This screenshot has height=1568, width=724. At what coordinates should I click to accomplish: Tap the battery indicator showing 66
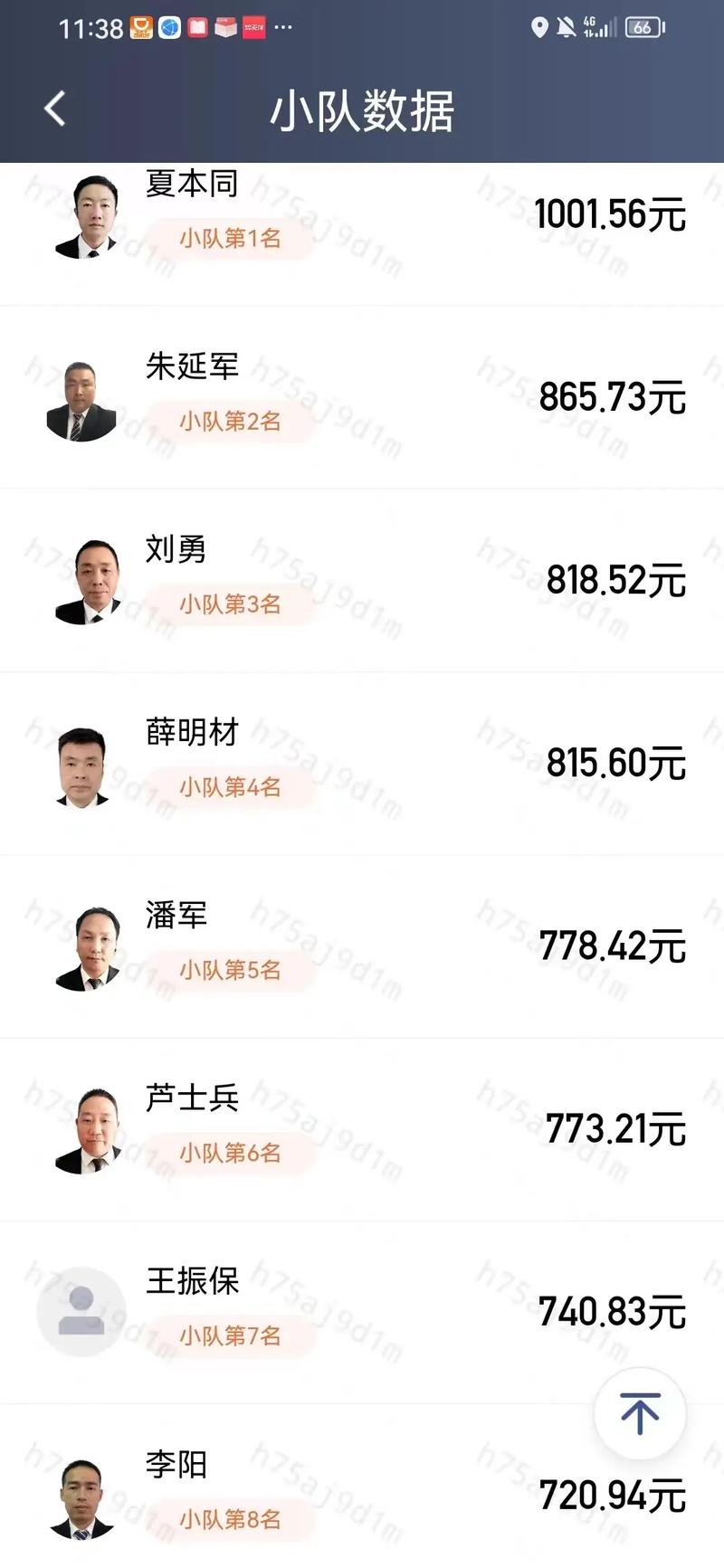pos(644,27)
